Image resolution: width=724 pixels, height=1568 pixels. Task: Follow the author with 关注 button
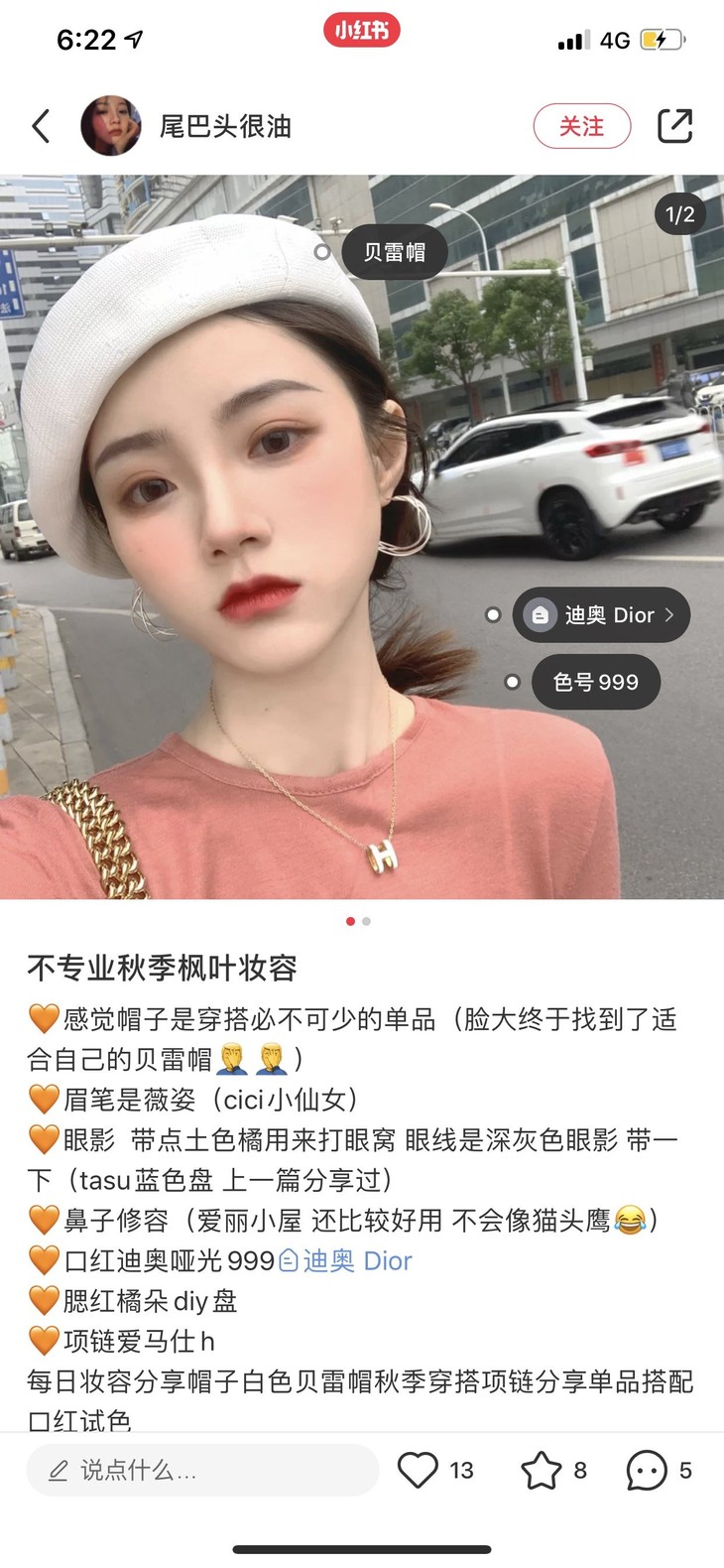tap(582, 126)
